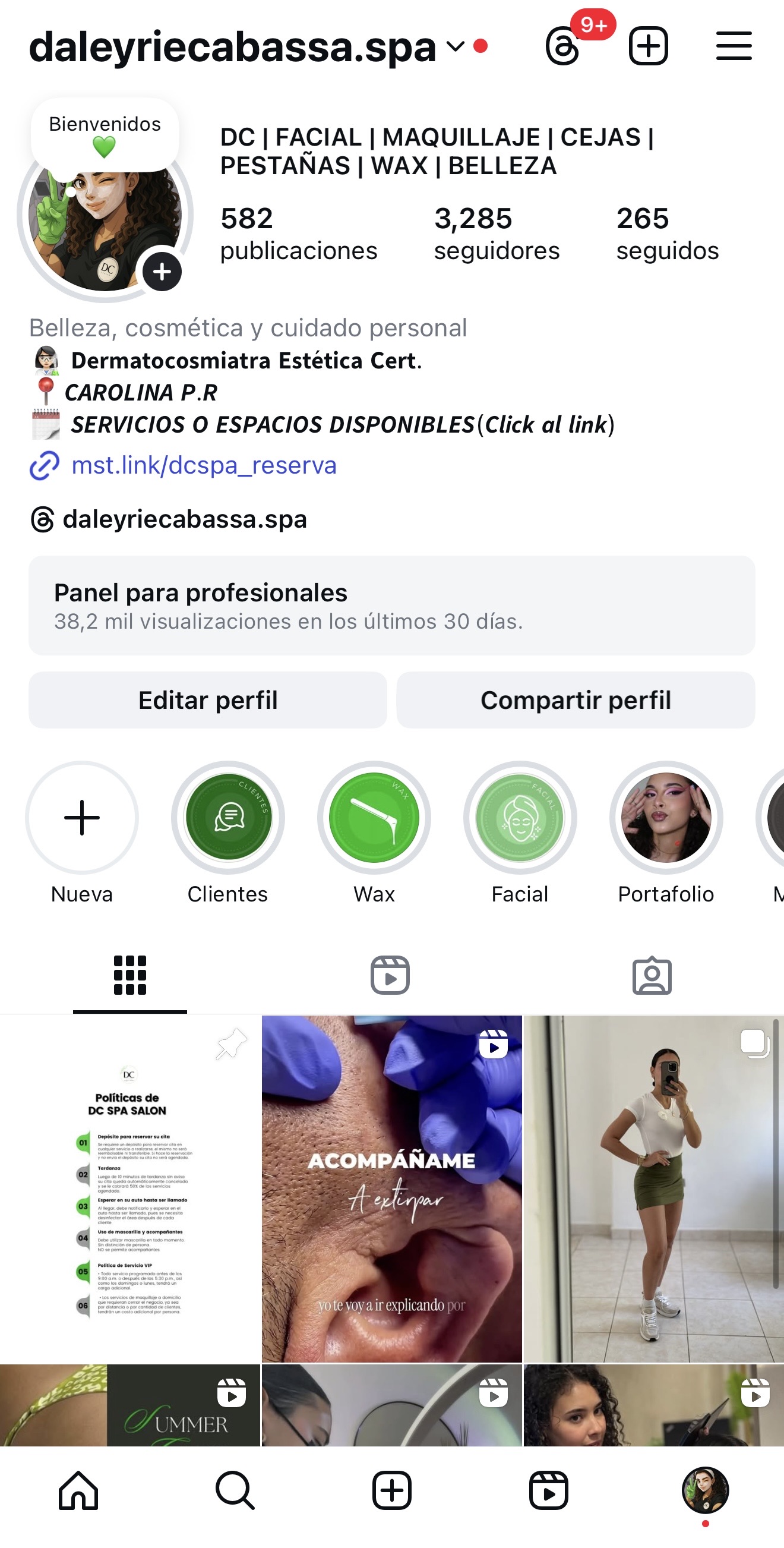Create a new post with the plus icon
784x1548 pixels.
coord(648,46)
